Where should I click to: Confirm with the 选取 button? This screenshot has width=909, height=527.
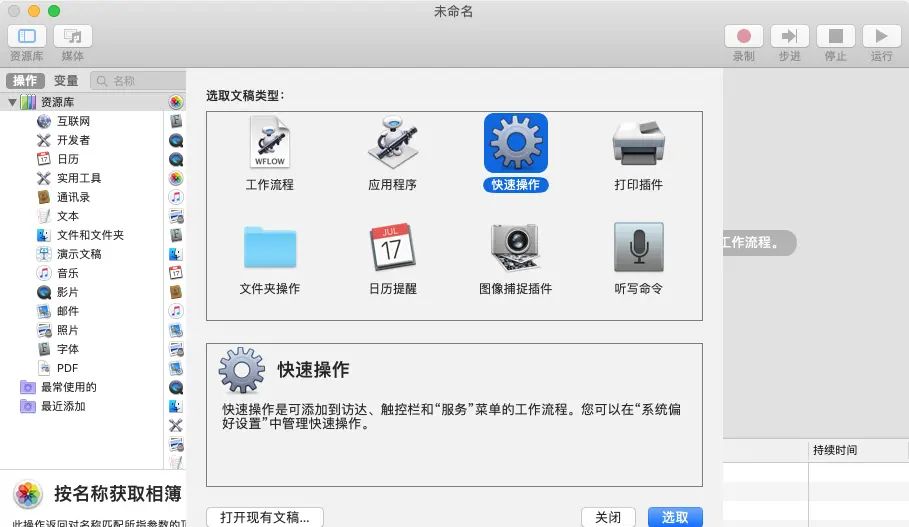click(x=675, y=517)
